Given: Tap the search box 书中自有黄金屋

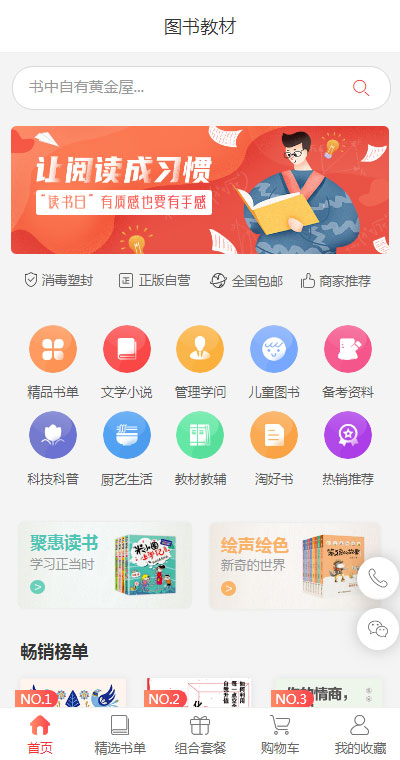Looking at the screenshot, I should click(x=201, y=88).
